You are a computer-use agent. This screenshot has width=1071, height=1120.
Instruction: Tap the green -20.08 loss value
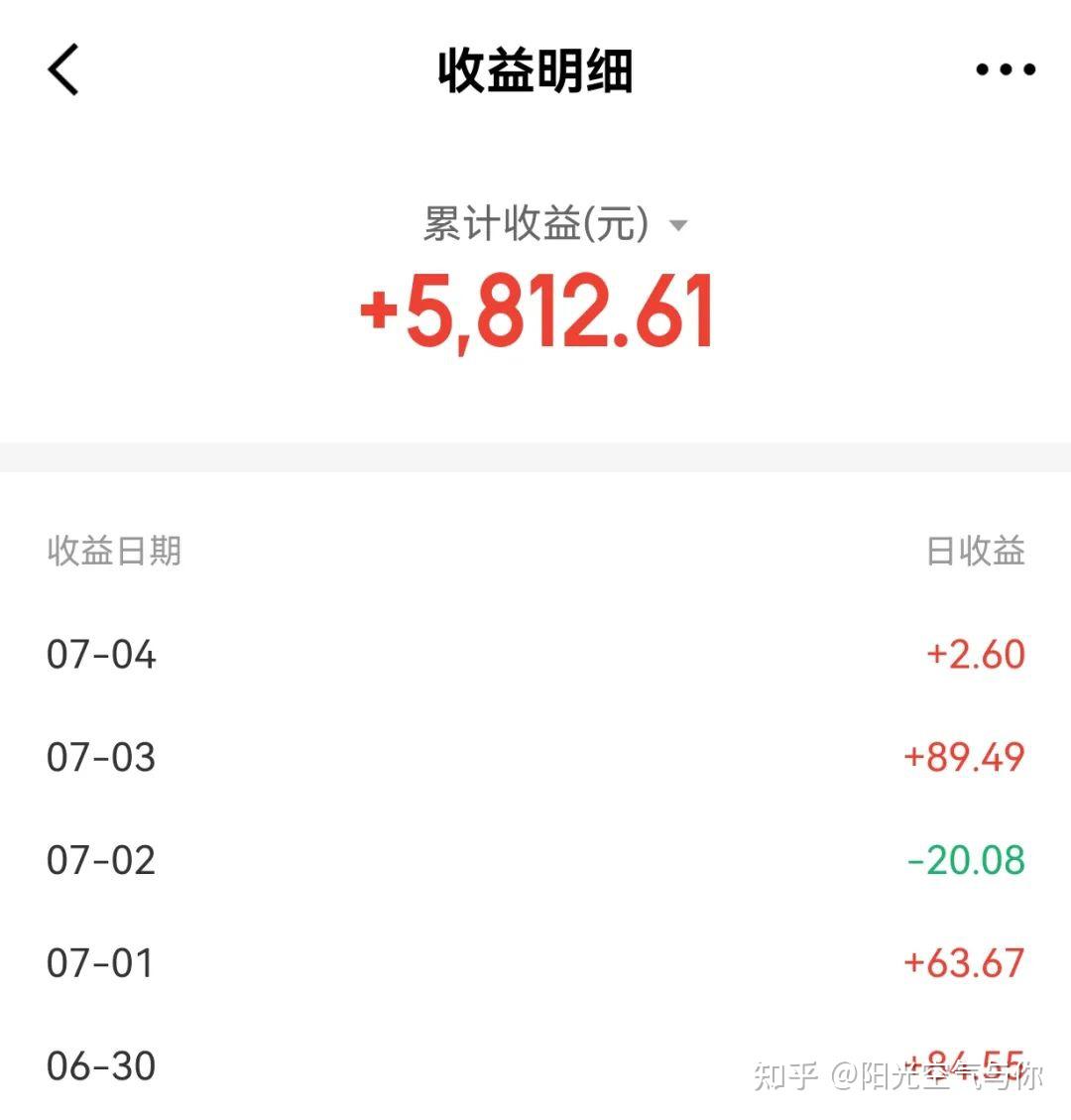coord(961,860)
